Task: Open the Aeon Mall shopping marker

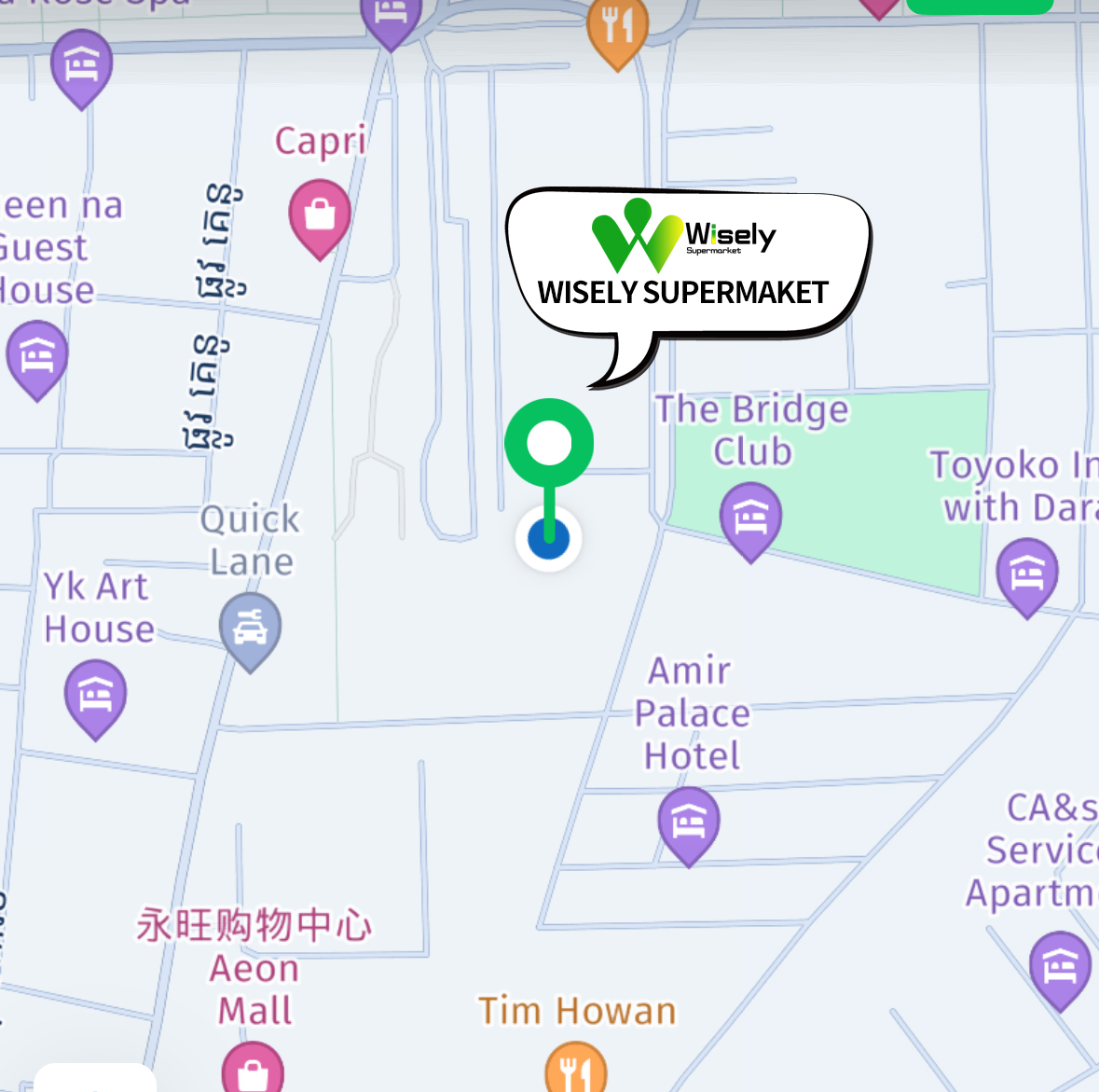Action: point(253,1071)
